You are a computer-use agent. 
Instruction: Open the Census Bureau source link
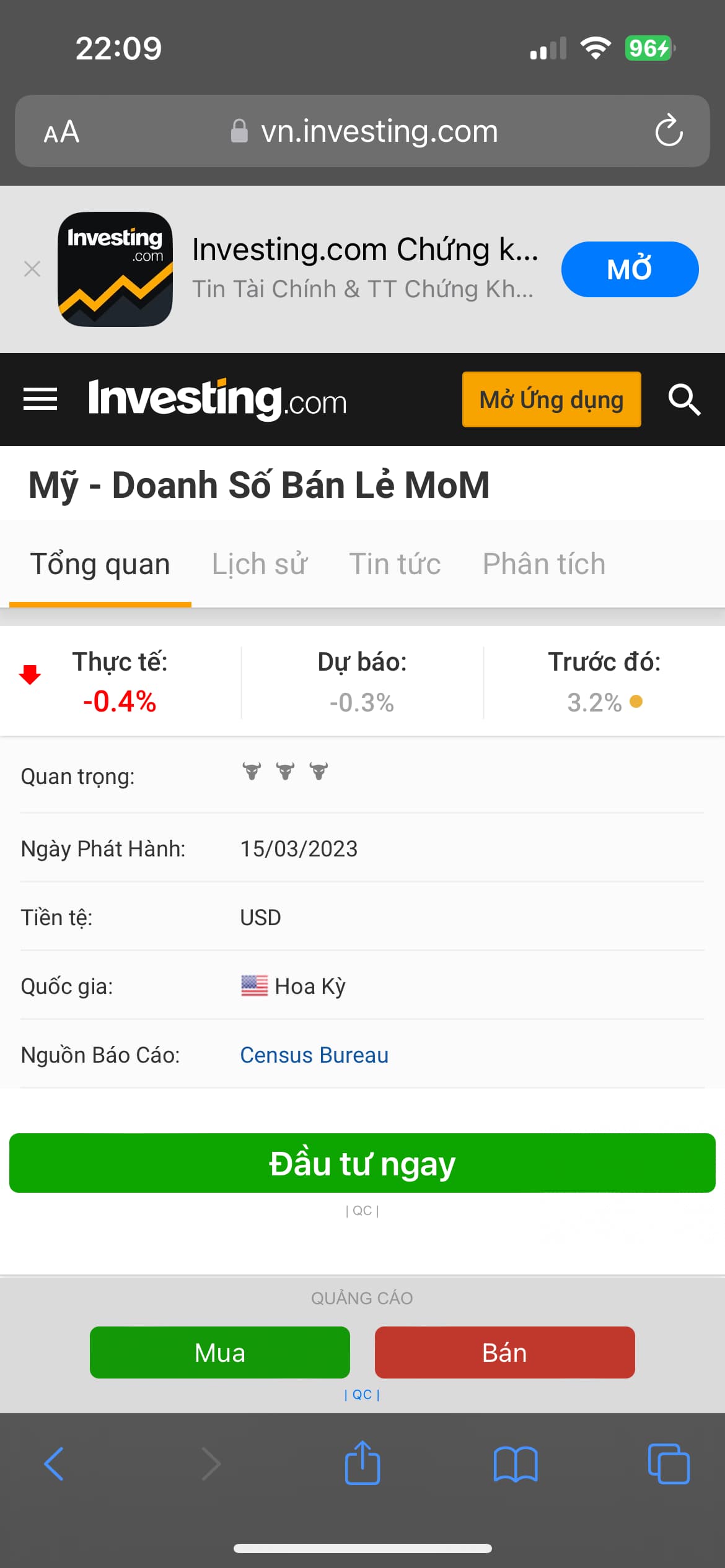click(314, 1055)
